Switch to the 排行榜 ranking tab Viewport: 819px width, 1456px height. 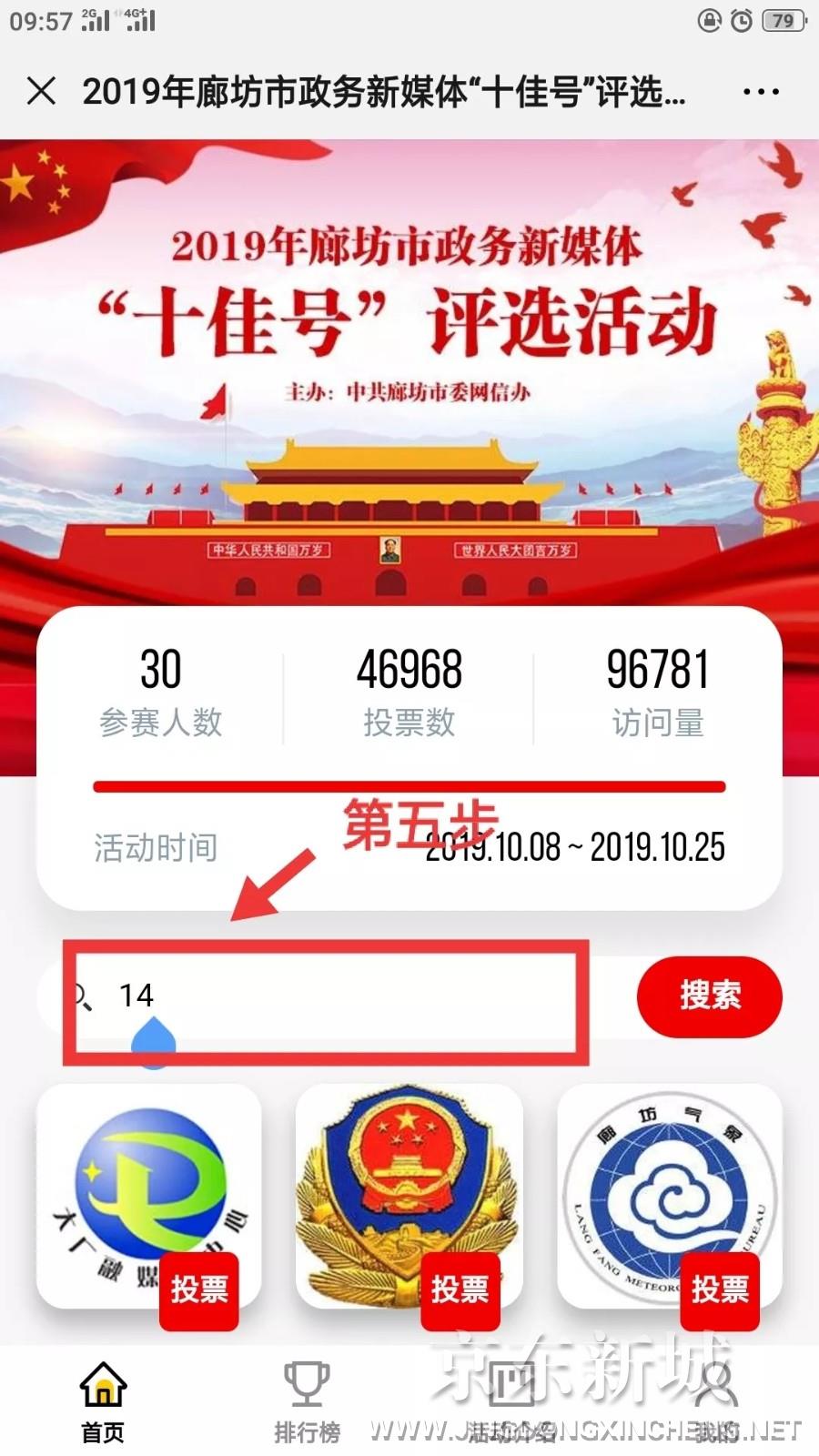tap(307, 1401)
